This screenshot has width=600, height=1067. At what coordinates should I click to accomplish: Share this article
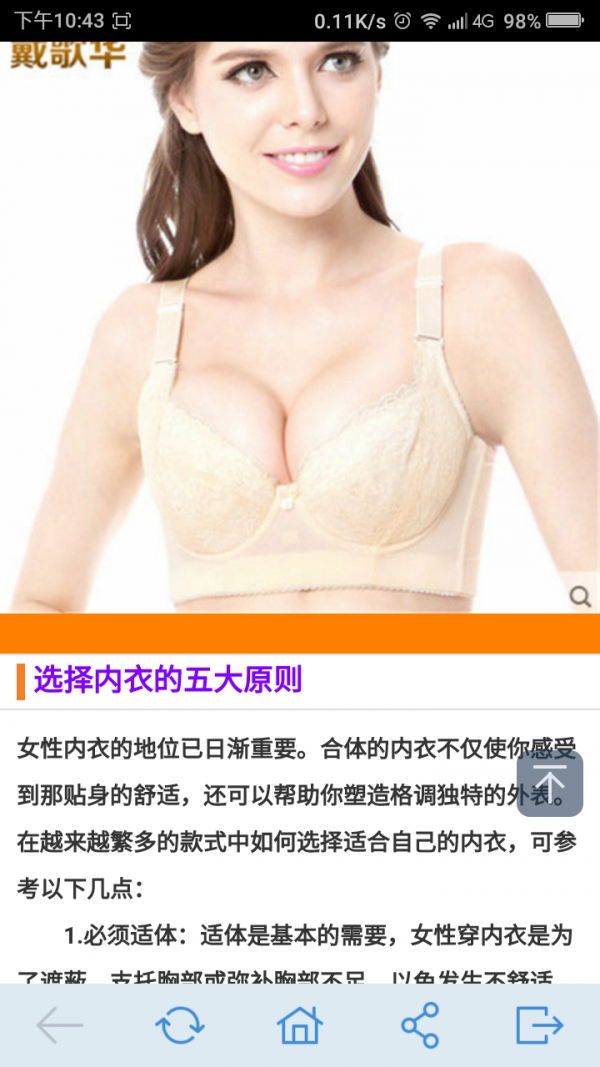420,1025
